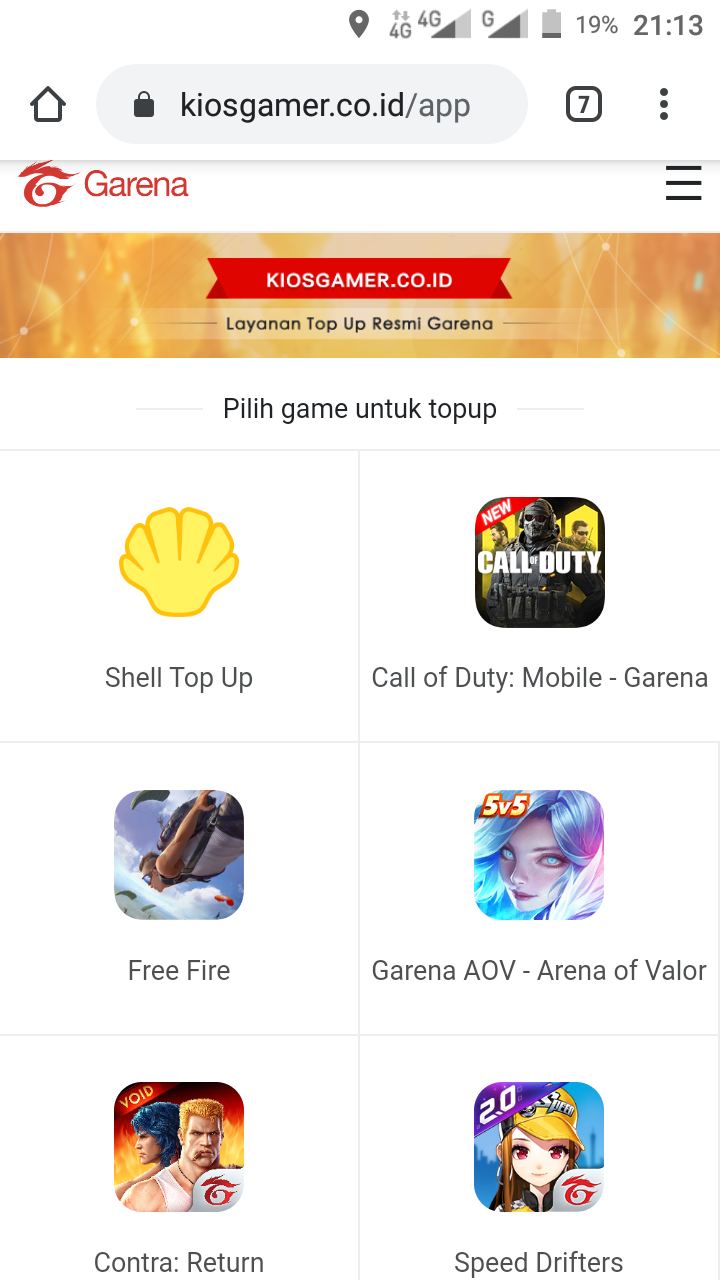Open the tab switcher showing 7 tabs
The height and width of the screenshot is (1280, 720).
coord(584,104)
